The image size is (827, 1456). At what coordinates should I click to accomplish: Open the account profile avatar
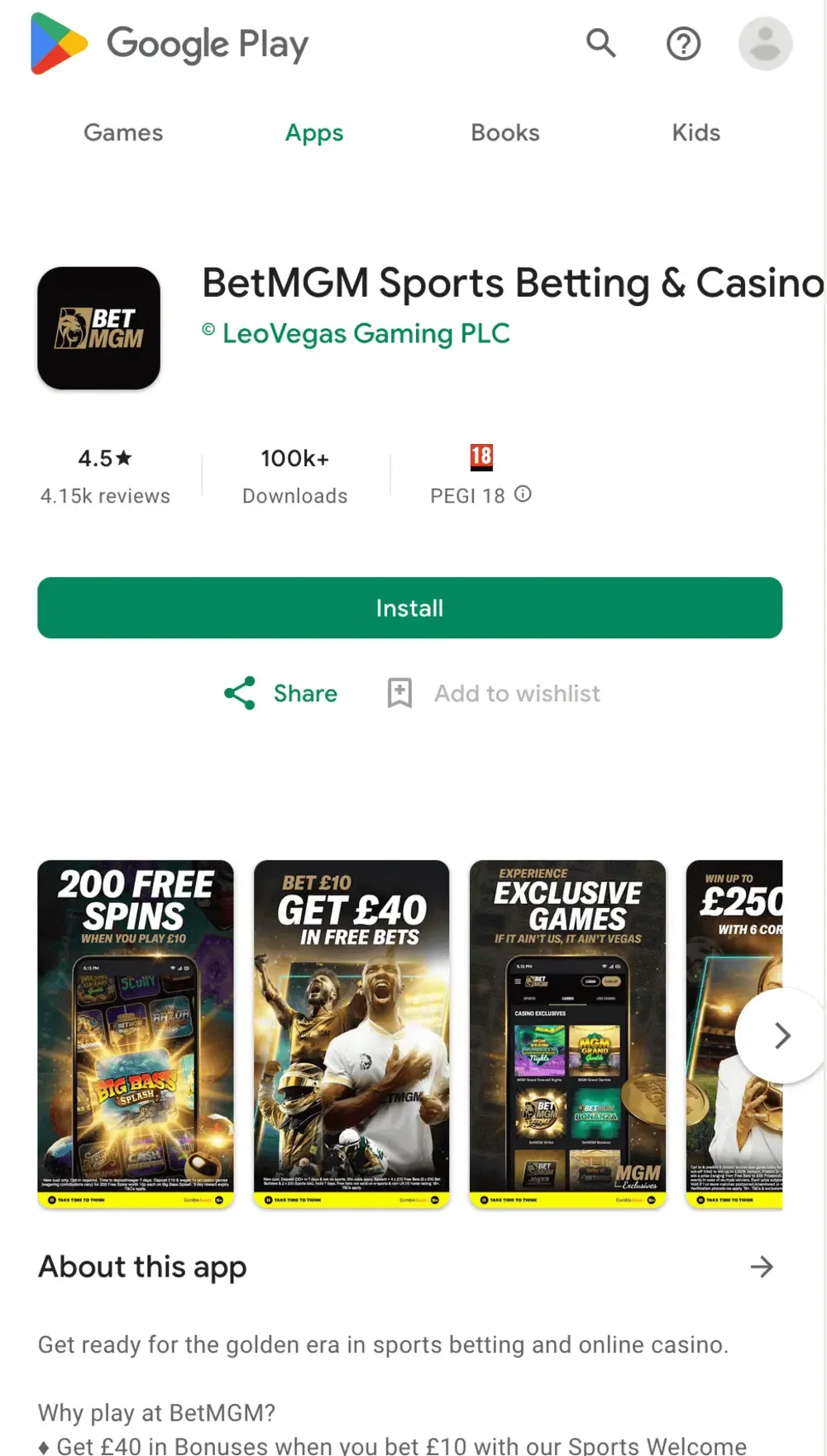765,43
